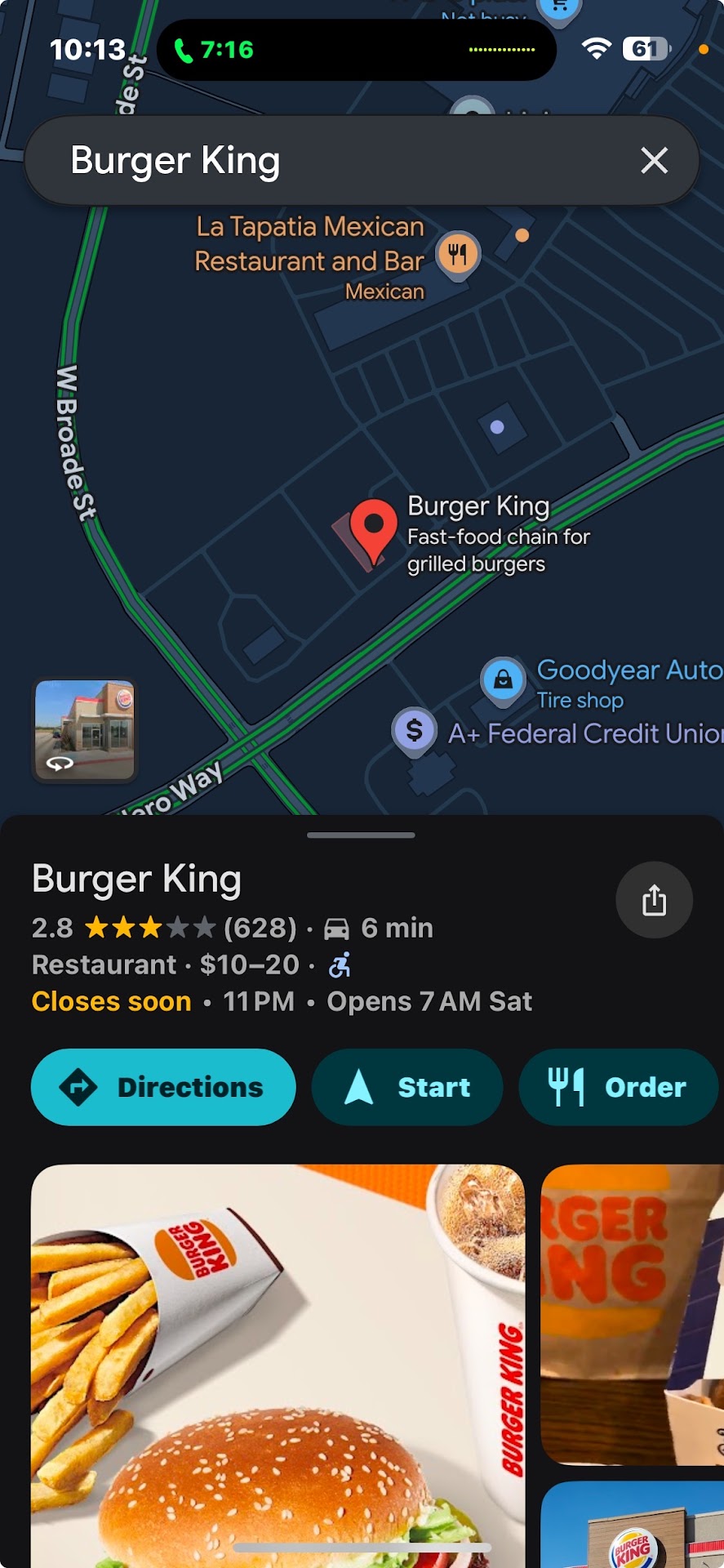This screenshot has height=1568, width=724.
Task: Open the fries and burger photo
Action: tap(278, 1364)
